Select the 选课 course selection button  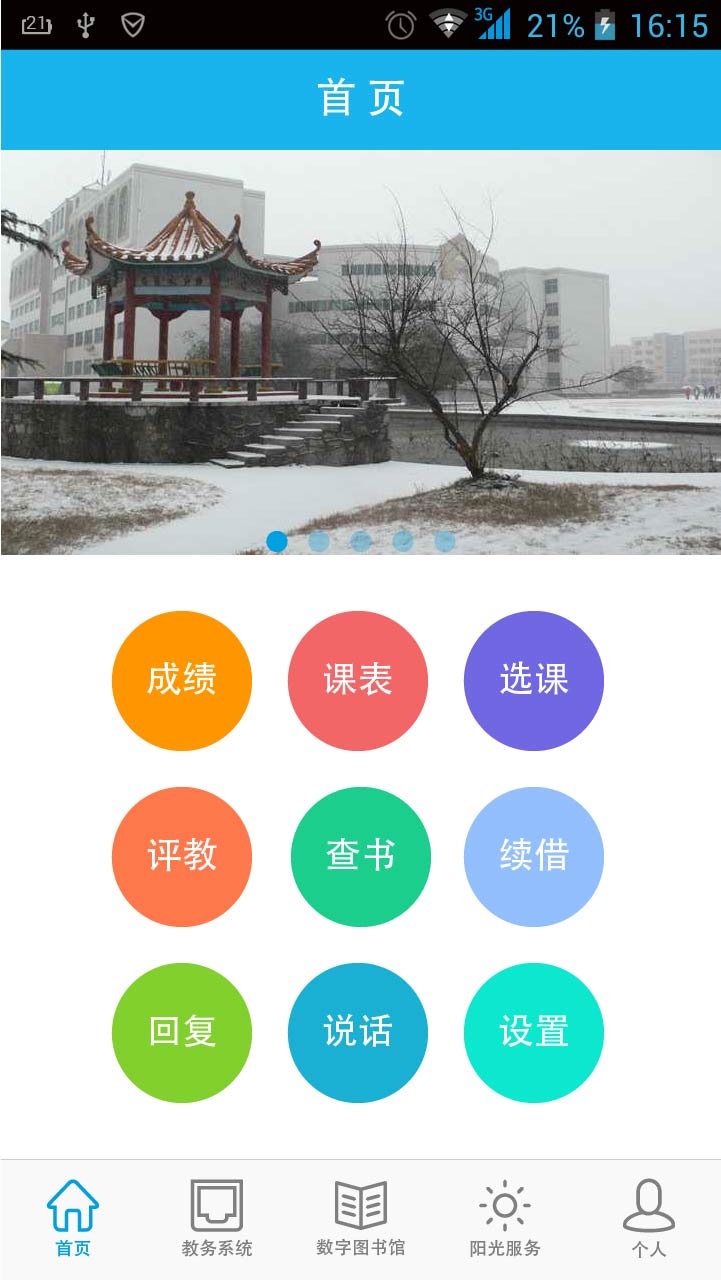click(x=533, y=680)
